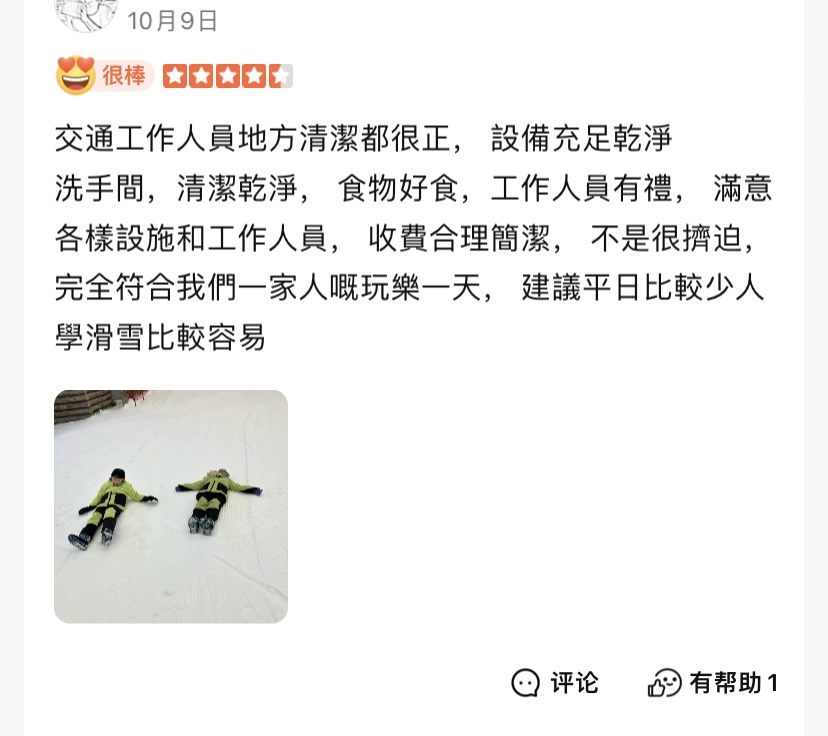The height and width of the screenshot is (736, 828).
Task: Open the reviewer's profile avatar
Action: point(85,12)
